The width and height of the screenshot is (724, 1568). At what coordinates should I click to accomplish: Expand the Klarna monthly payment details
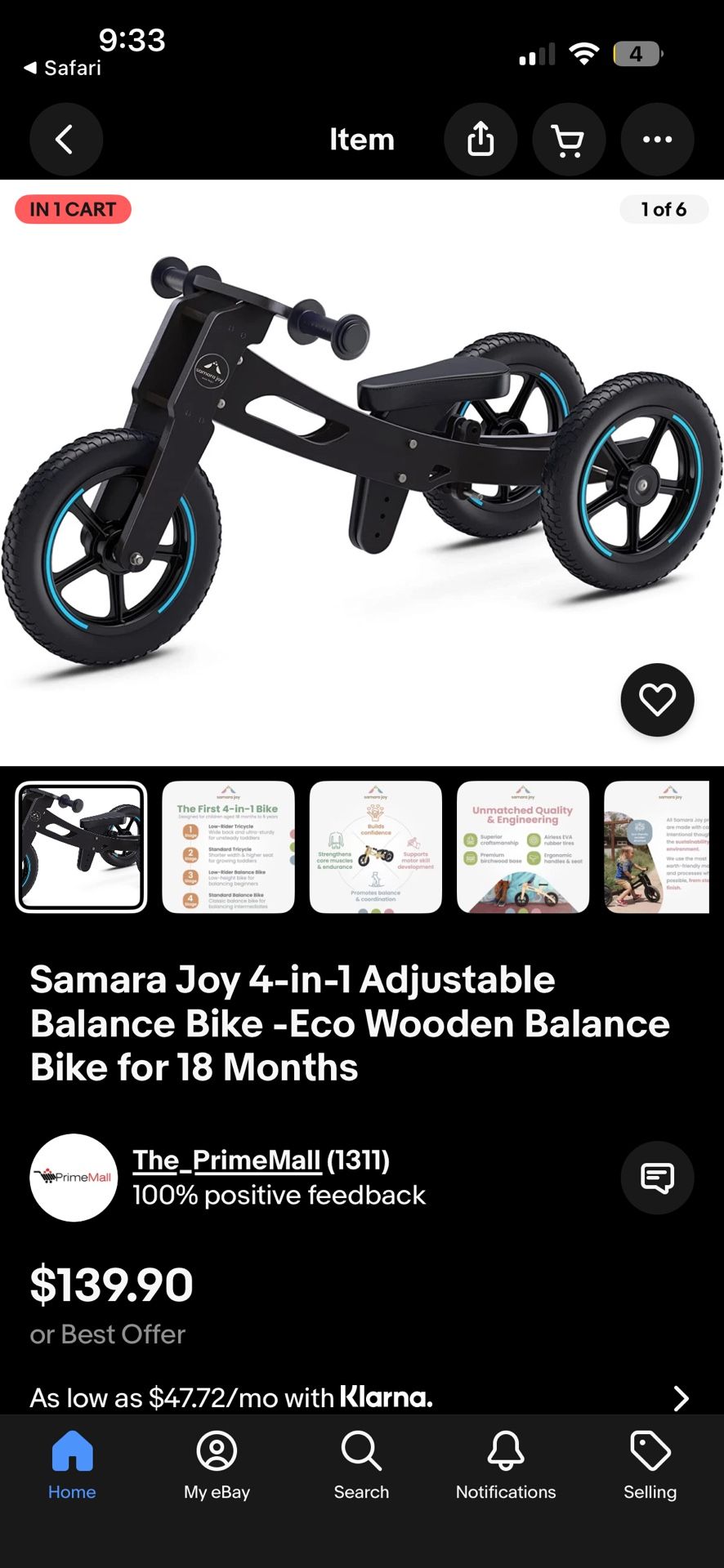click(680, 1398)
